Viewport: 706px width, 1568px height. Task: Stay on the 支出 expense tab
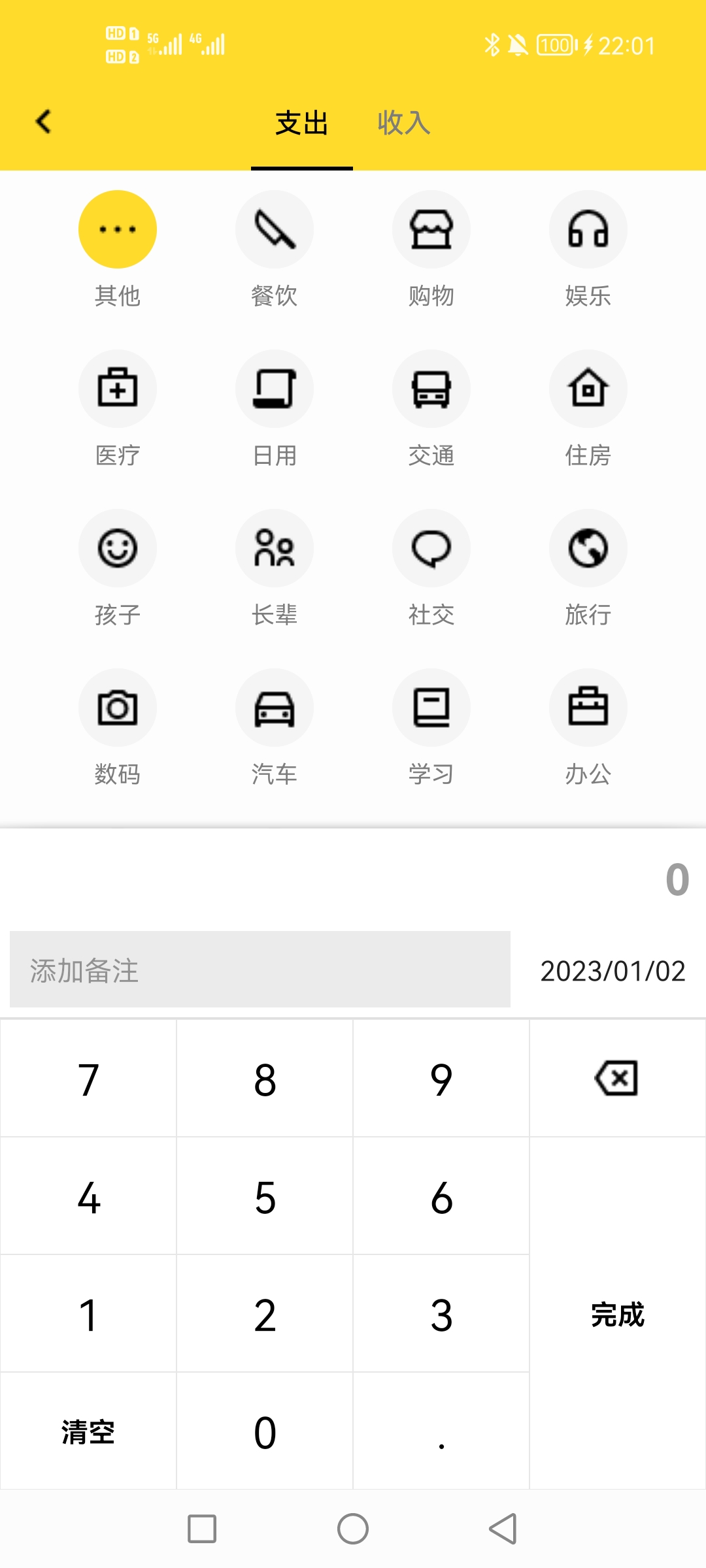301,122
